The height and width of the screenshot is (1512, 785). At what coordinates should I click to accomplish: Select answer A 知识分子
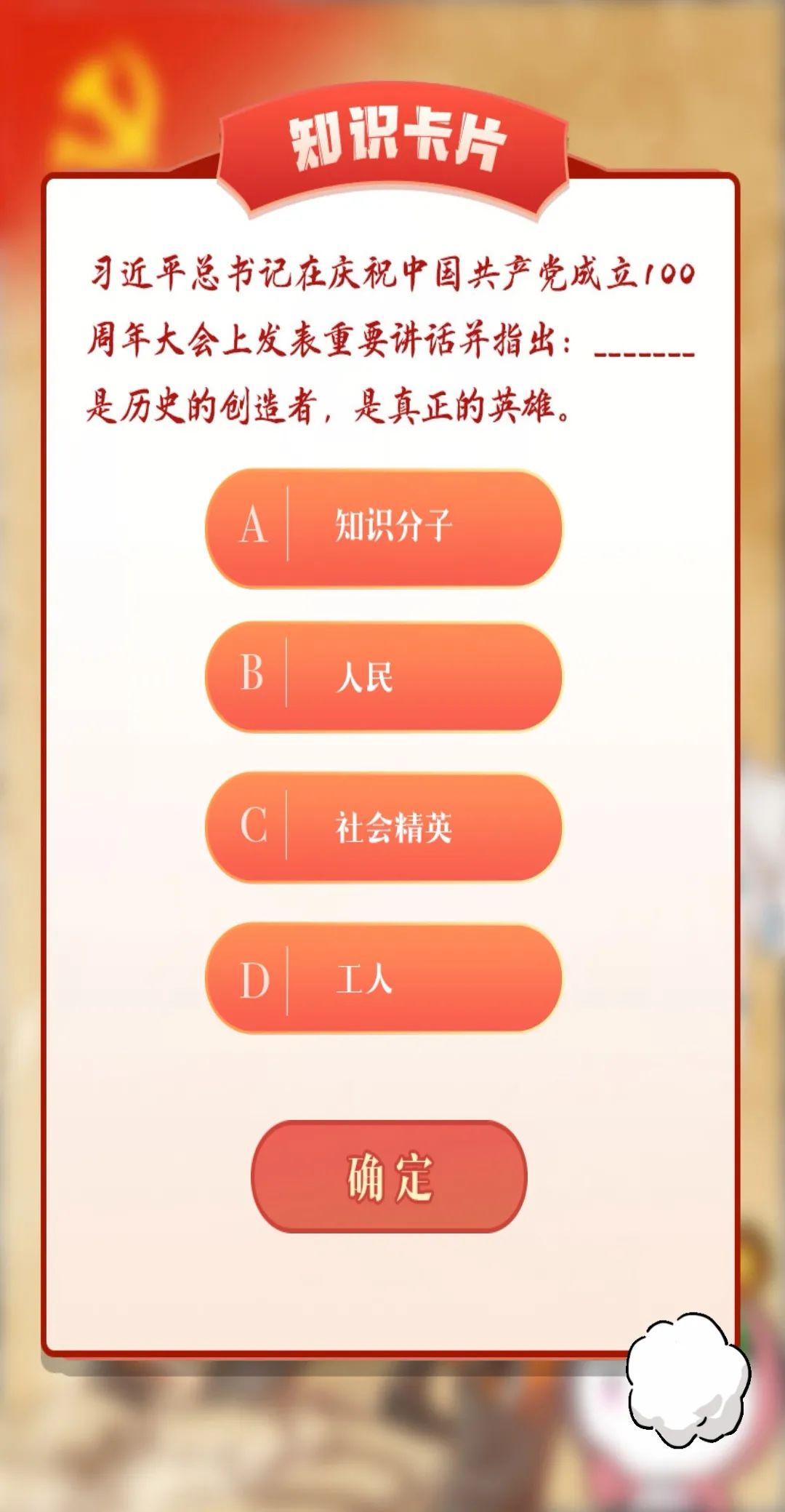(x=384, y=527)
